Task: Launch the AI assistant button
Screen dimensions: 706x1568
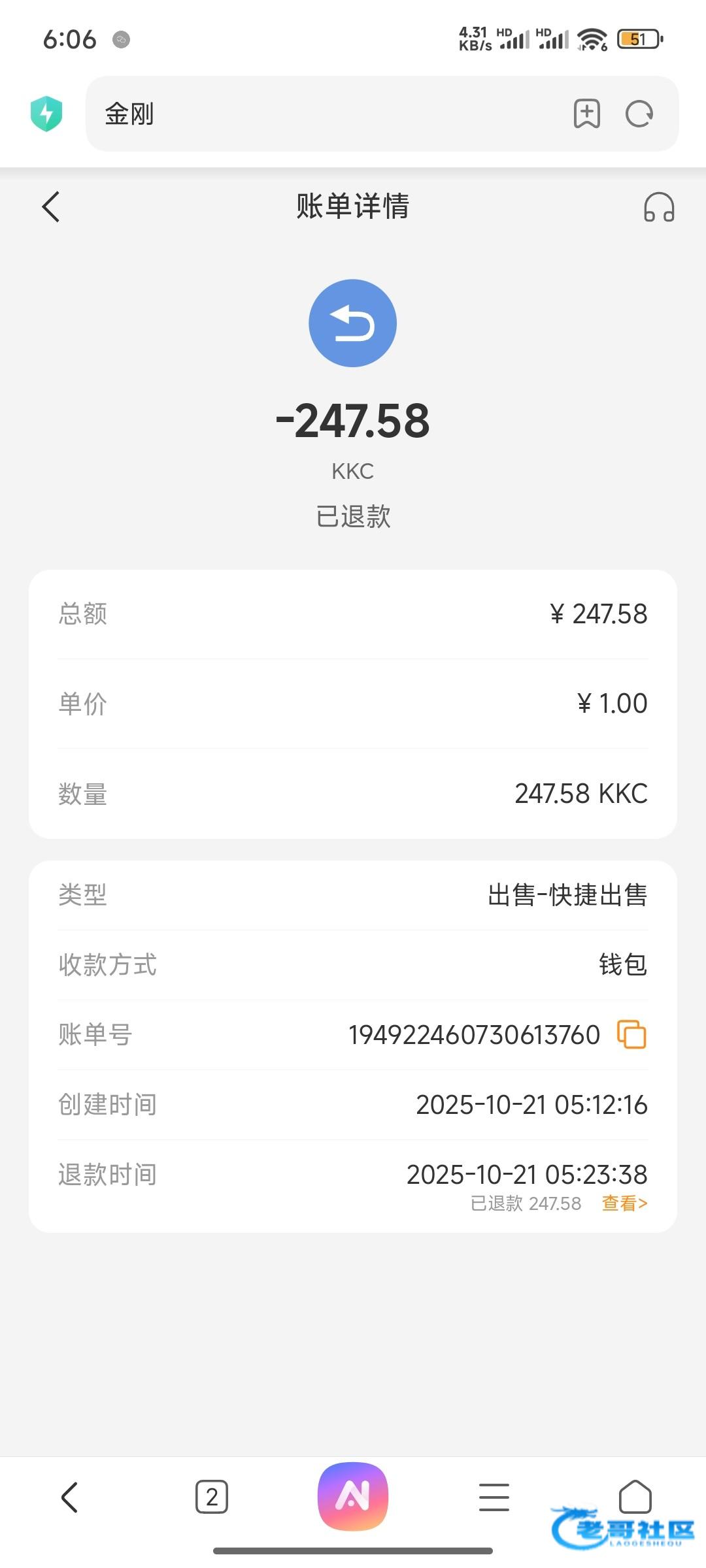Action: (353, 1496)
